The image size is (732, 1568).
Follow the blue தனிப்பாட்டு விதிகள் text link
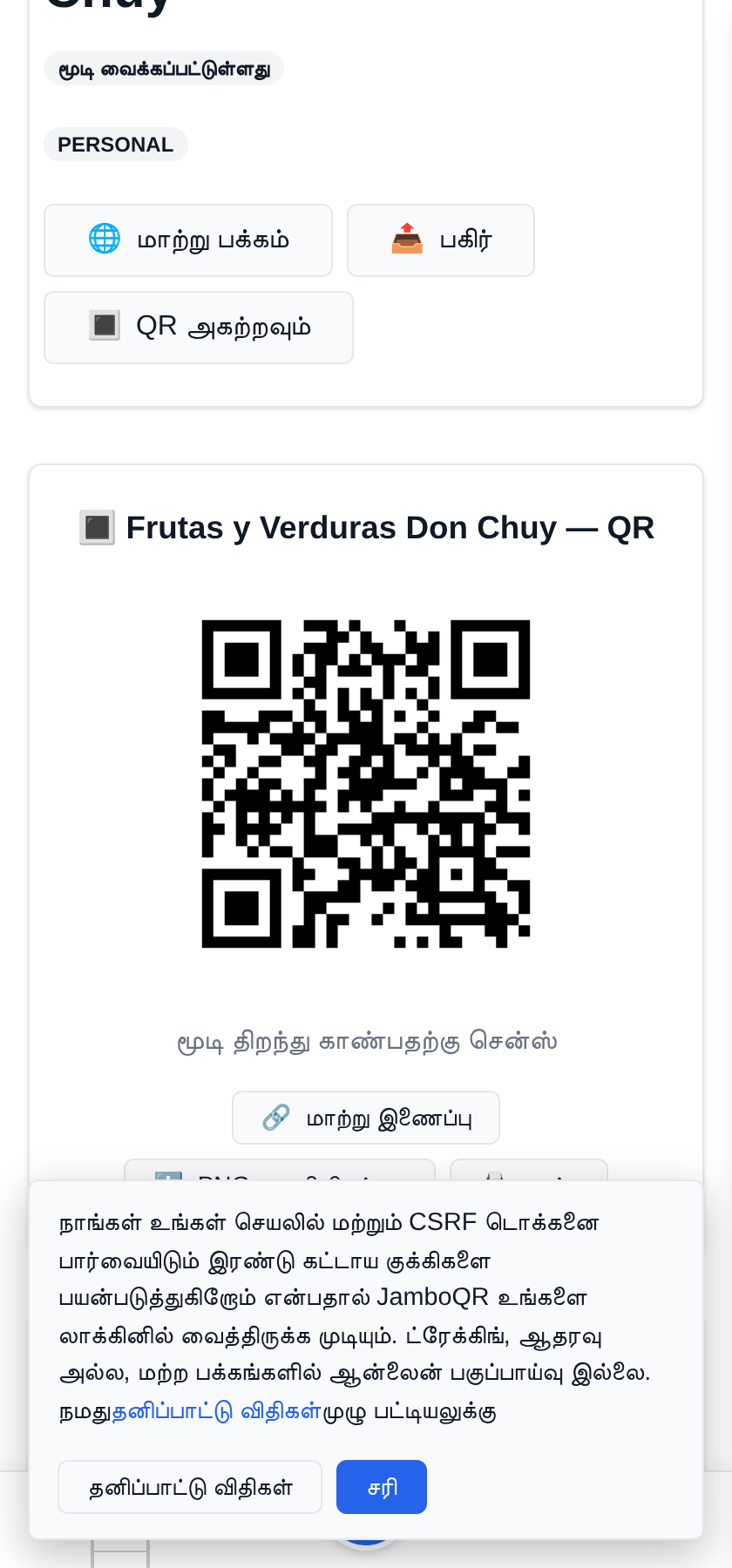[x=217, y=1411]
